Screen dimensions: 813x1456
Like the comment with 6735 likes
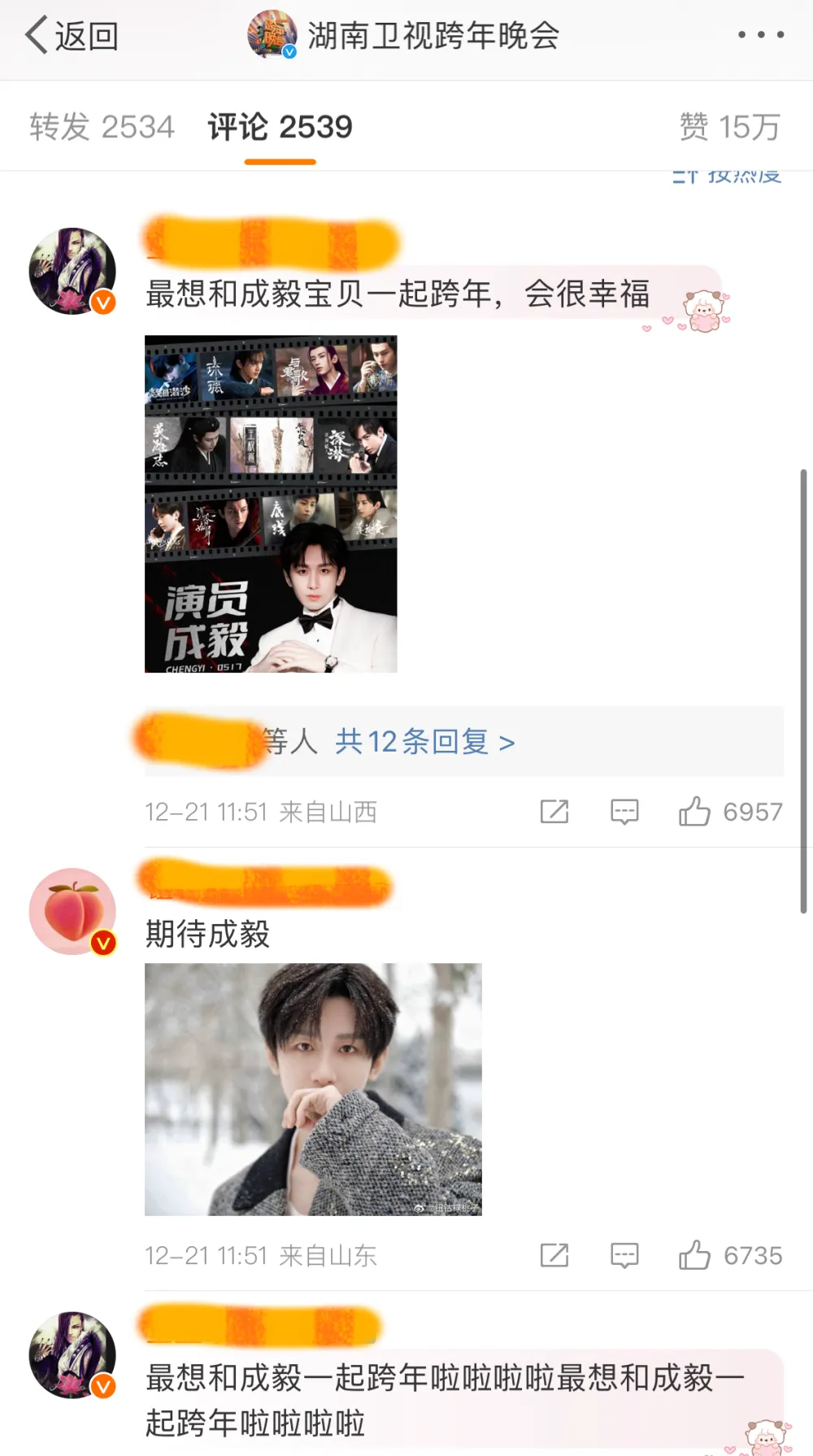pyautogui.click(x=695, y=1255)
